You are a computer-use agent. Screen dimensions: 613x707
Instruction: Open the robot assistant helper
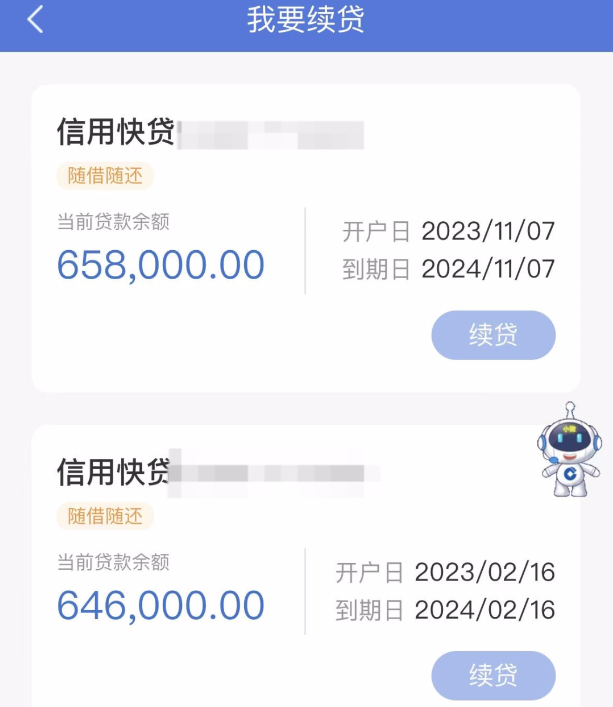coord(569,451)
